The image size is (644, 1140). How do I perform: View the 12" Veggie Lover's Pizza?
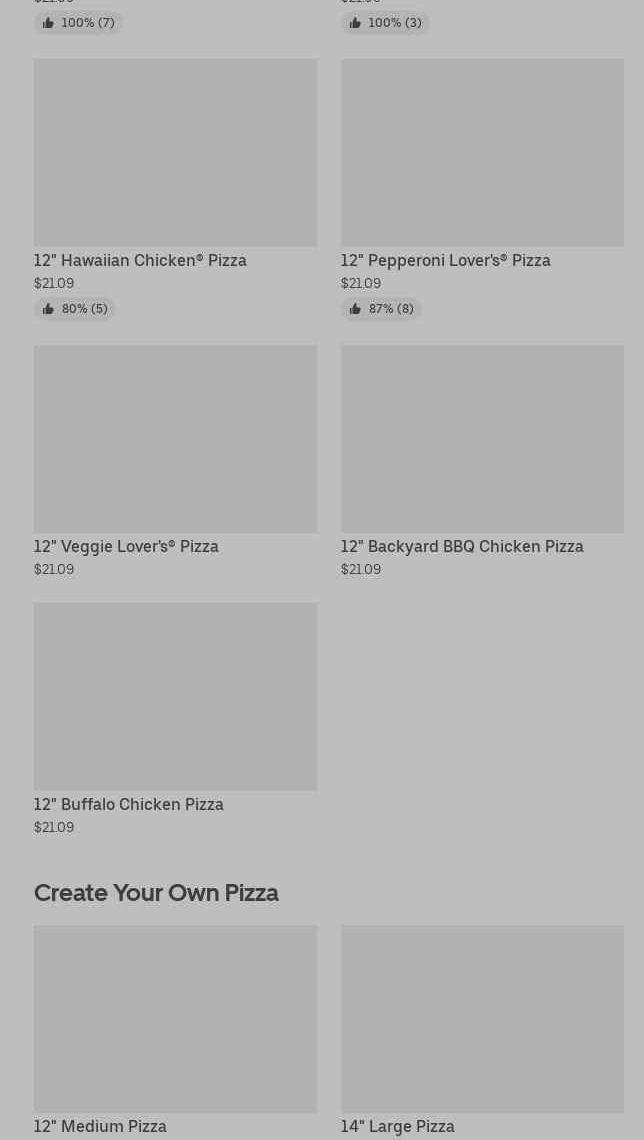[x=175, y=440]
